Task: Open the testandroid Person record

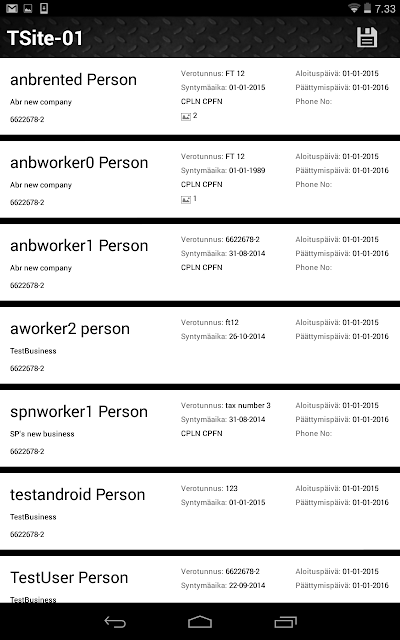Action: (200, 511)
